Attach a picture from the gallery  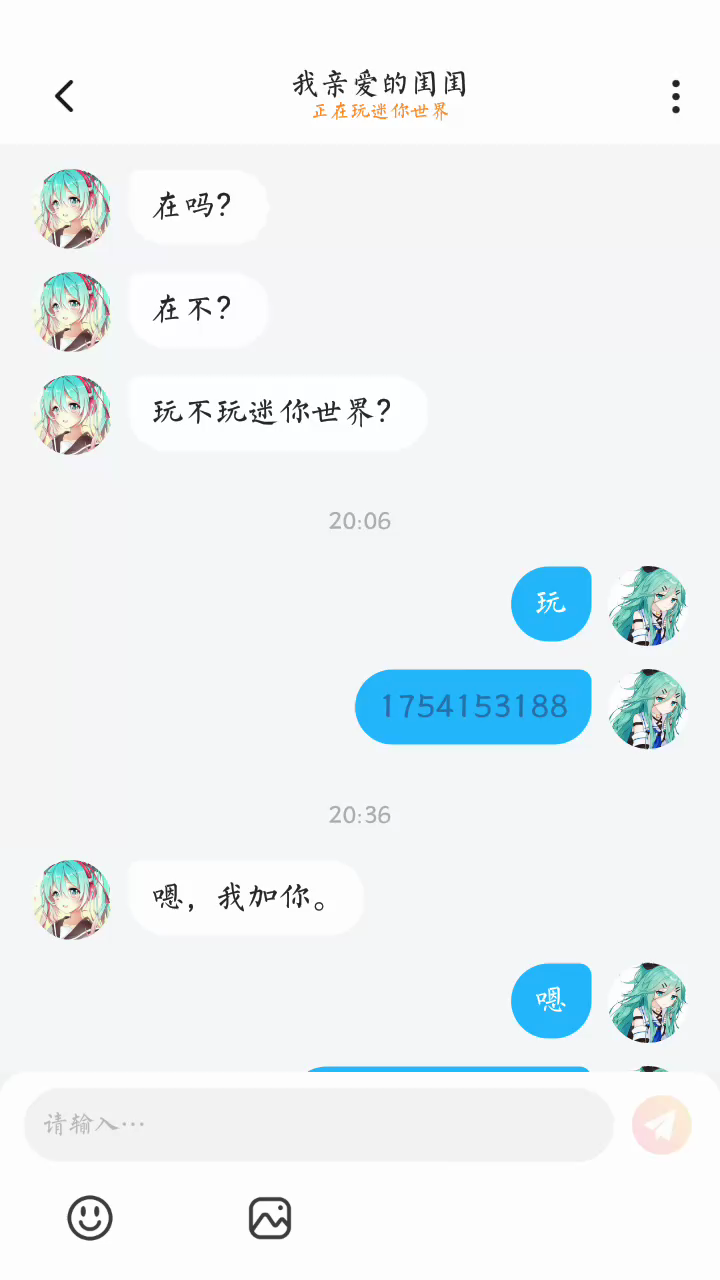[270, 1218]
